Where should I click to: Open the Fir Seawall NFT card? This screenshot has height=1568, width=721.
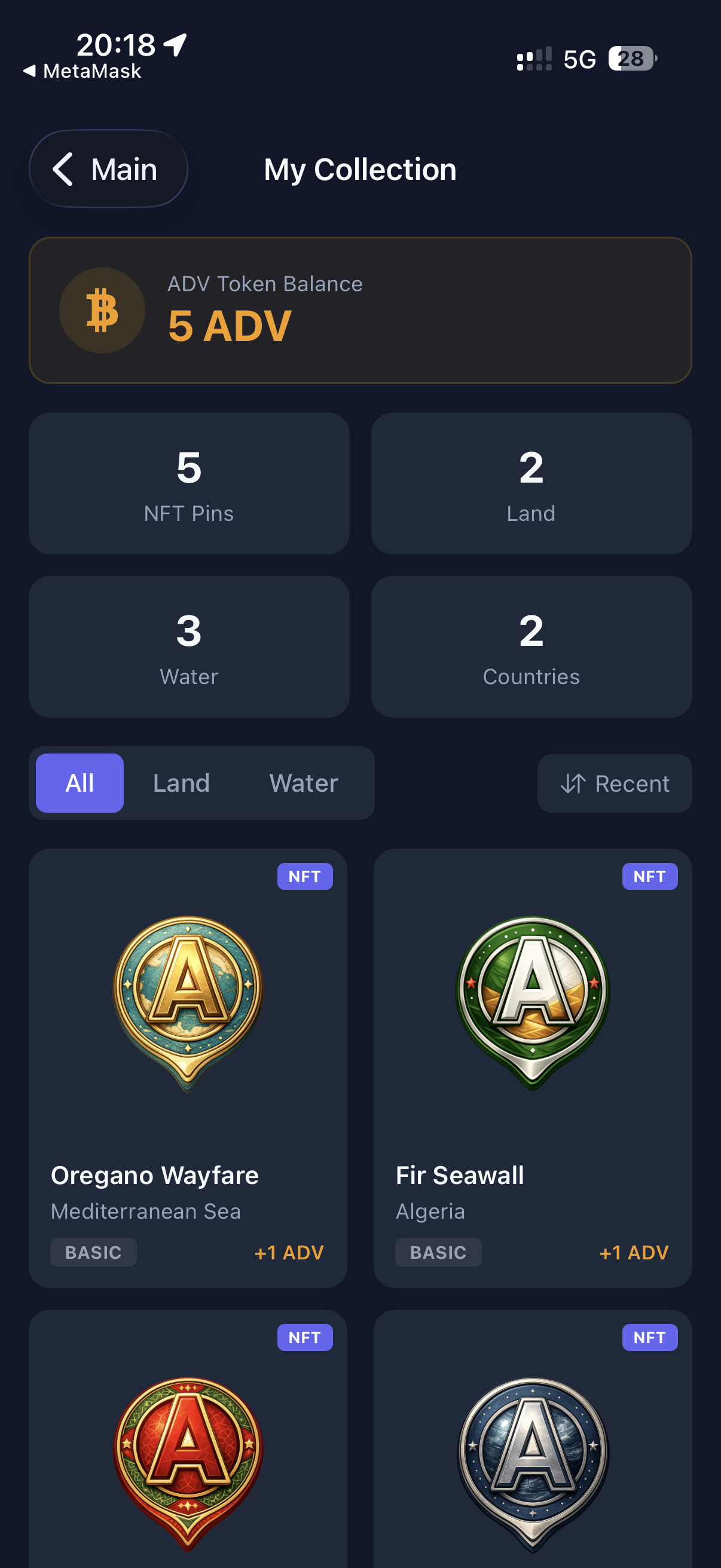pos(533,1067)
